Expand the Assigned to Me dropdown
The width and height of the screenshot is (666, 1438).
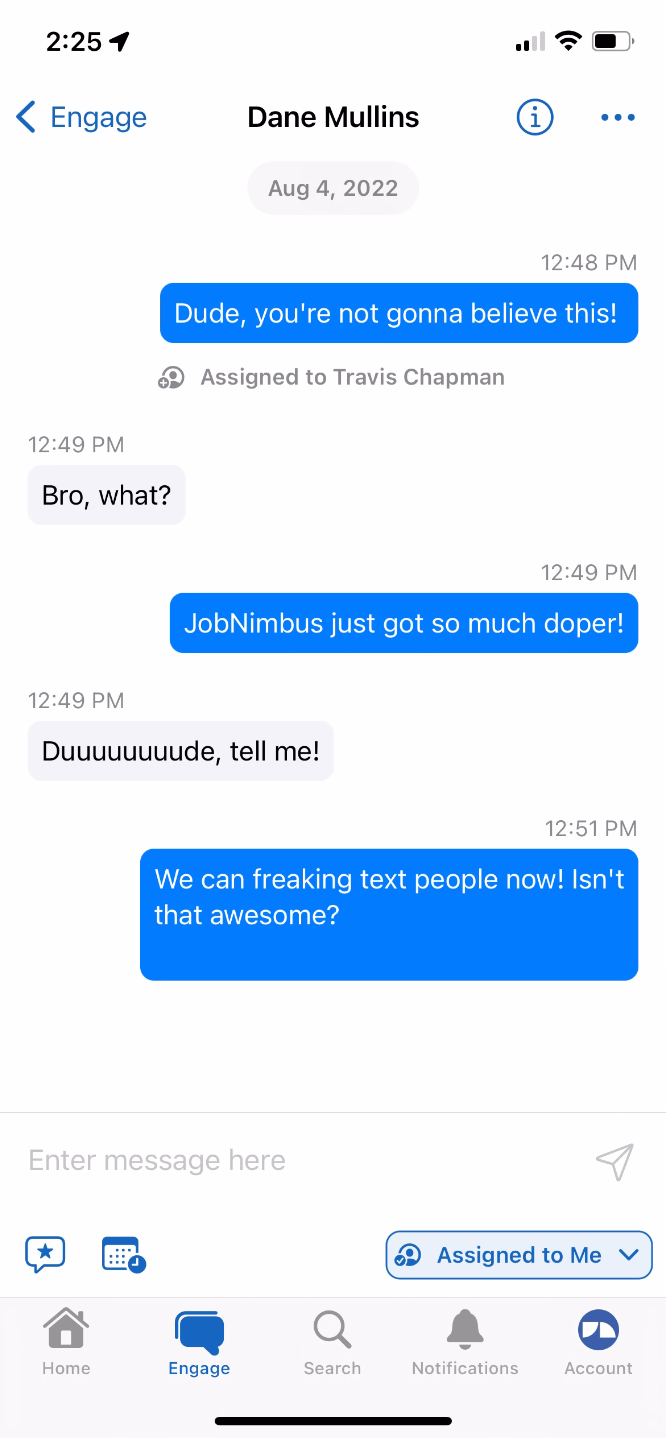tap(519, 1255)
